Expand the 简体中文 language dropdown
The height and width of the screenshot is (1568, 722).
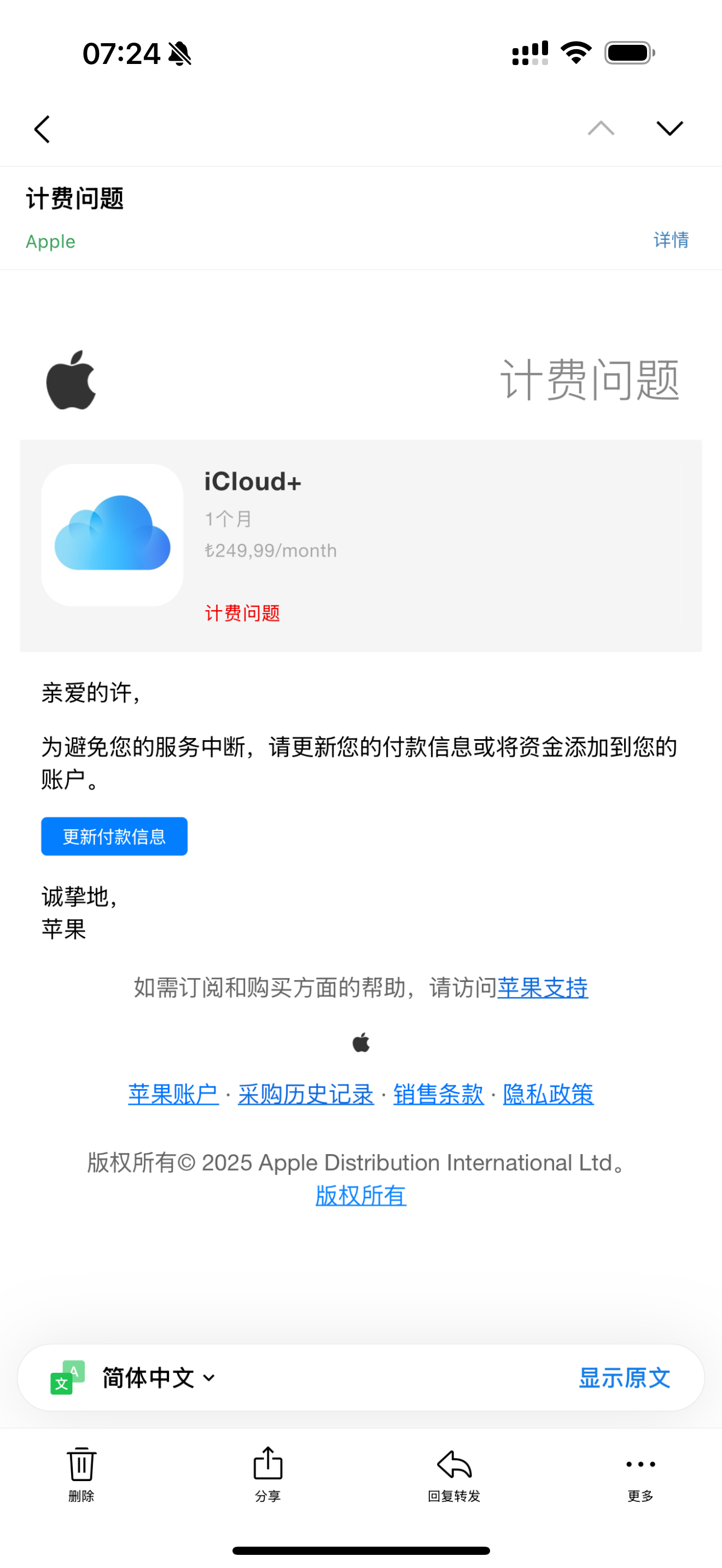pyautogui.click(x=158, y=1378)
